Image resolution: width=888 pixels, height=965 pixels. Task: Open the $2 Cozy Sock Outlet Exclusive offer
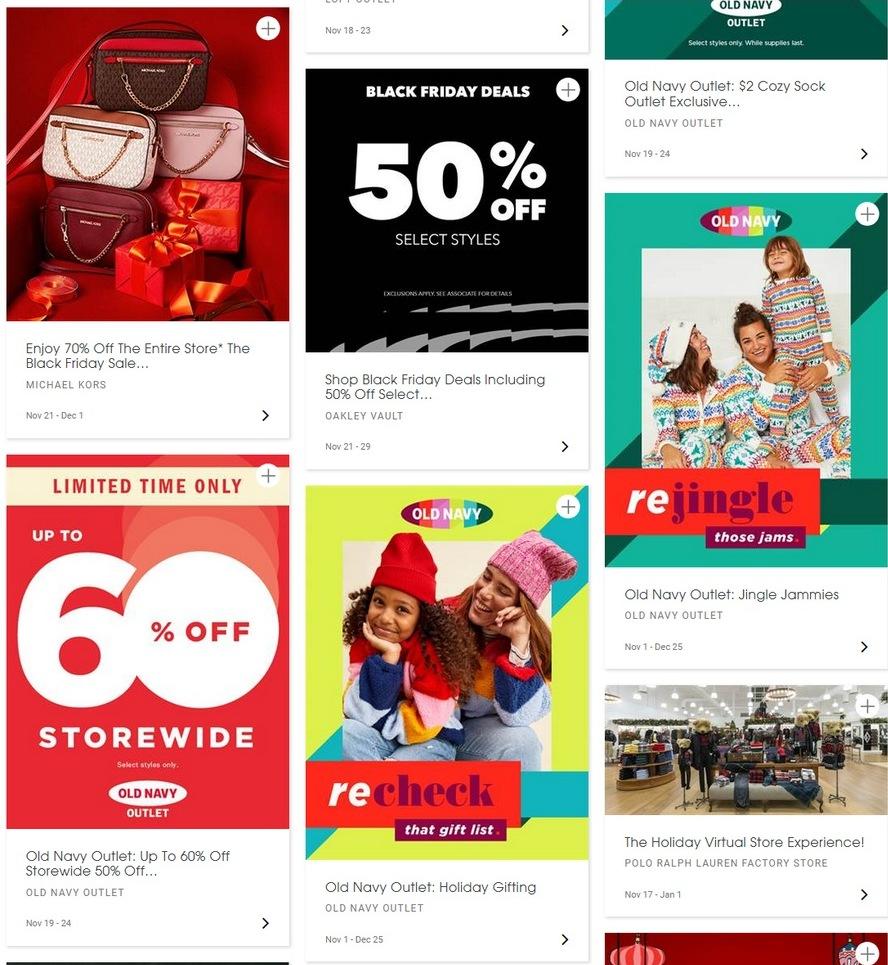pyautogui.click(x=725, y=94)
